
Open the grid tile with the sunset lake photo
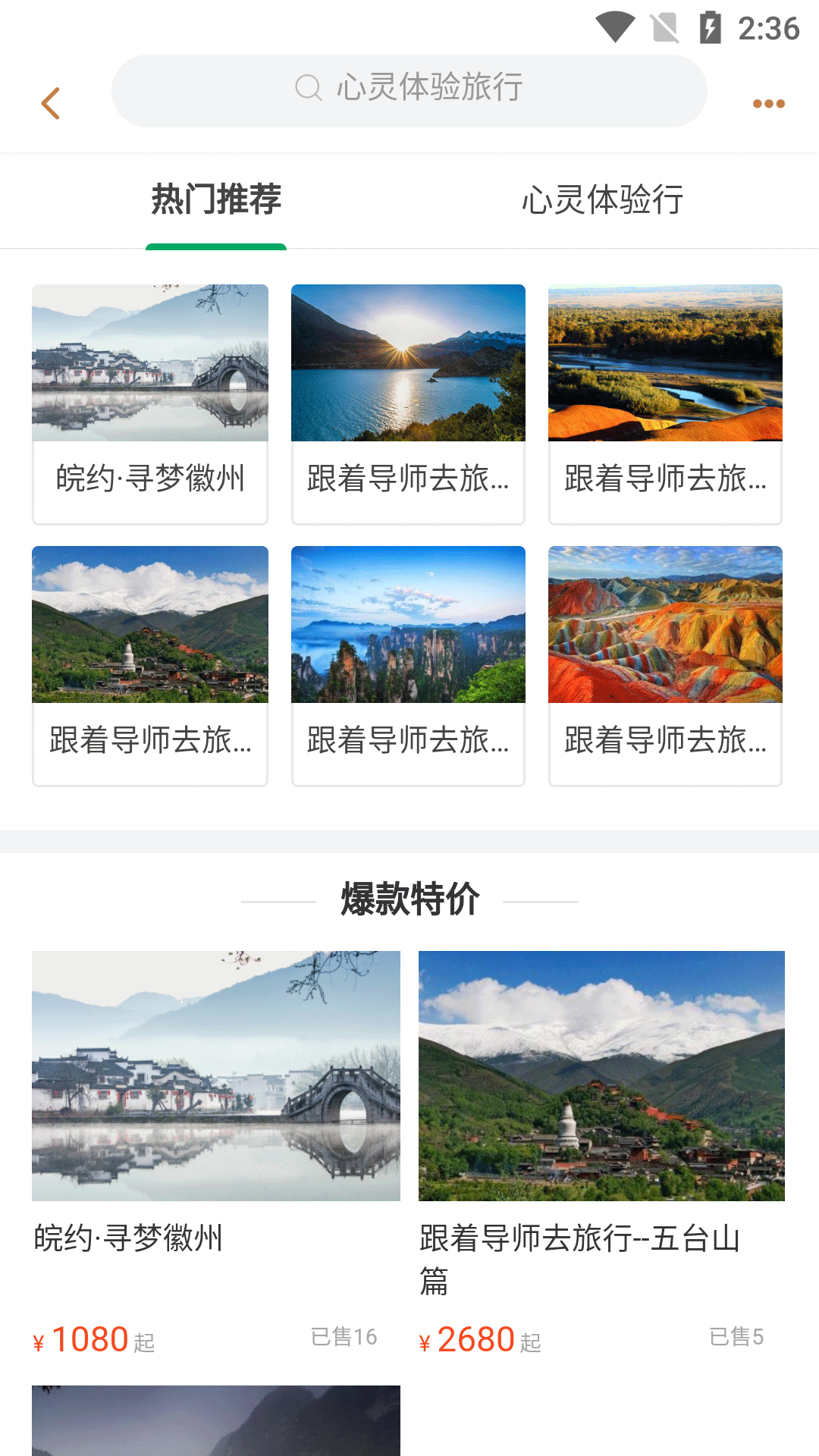[408, 403]
